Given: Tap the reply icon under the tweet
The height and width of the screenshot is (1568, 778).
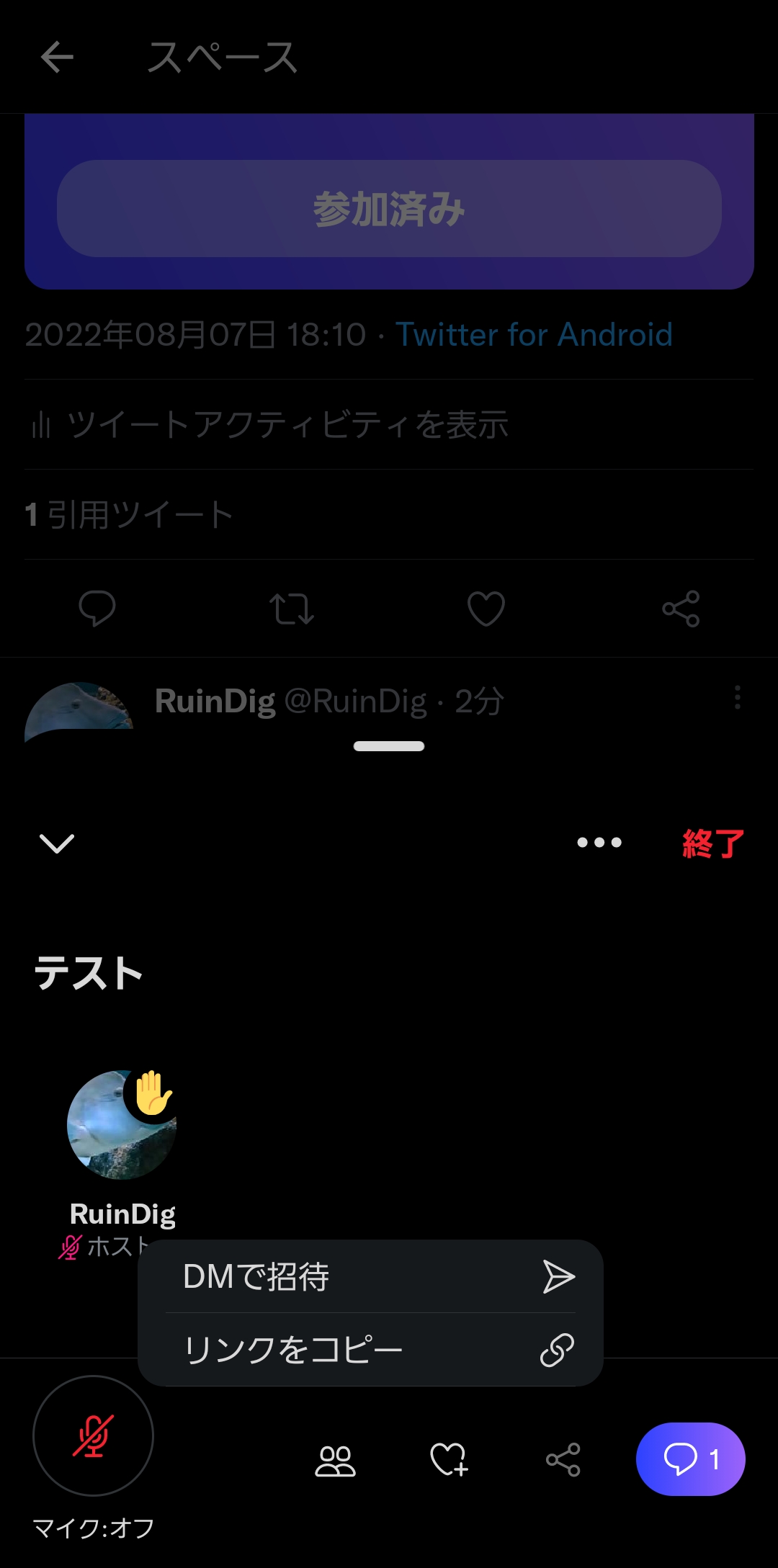Looking at the screenshot, I should (97, 609).
